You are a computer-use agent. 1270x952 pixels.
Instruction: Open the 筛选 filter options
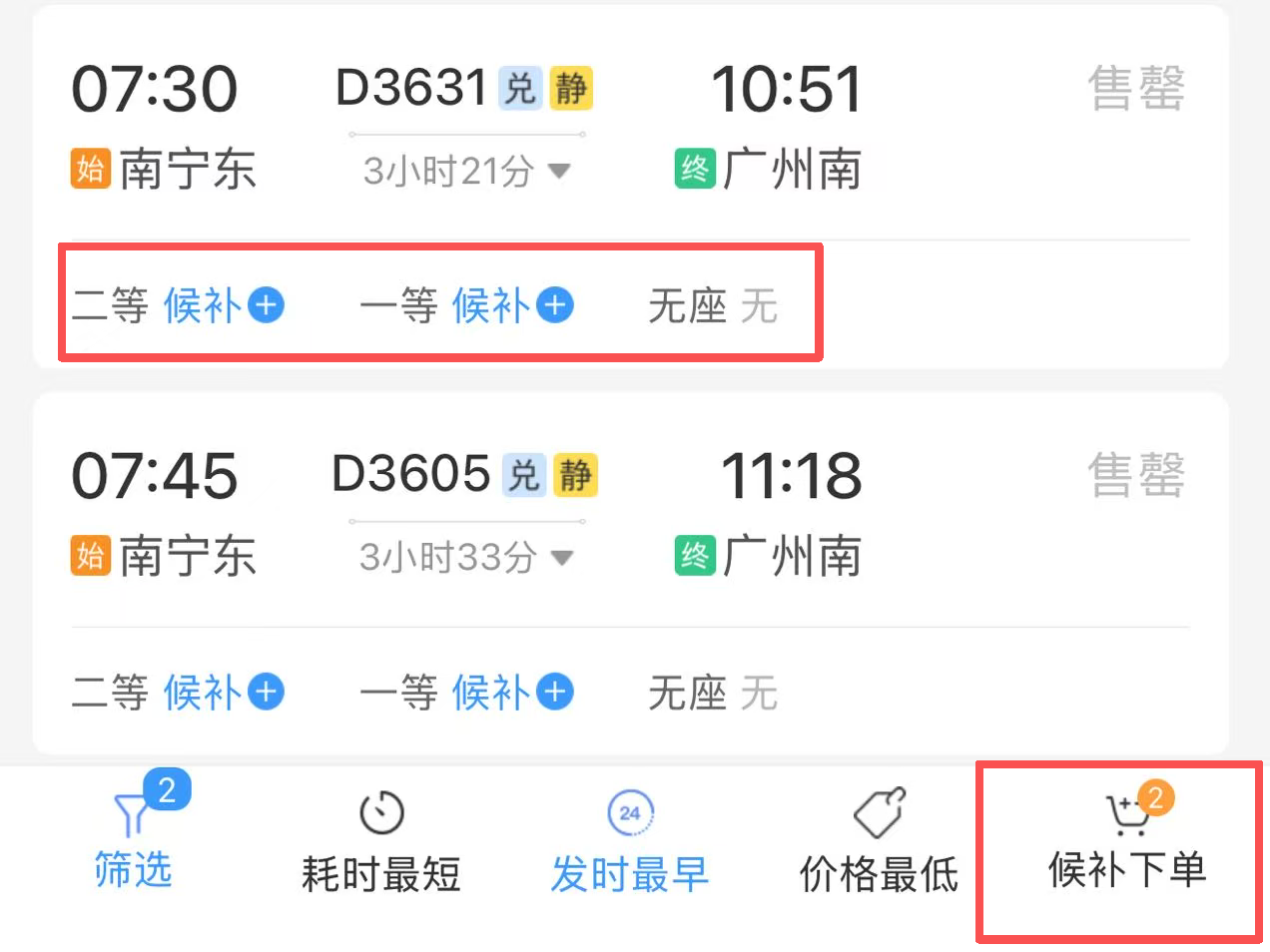coord(133,843)
